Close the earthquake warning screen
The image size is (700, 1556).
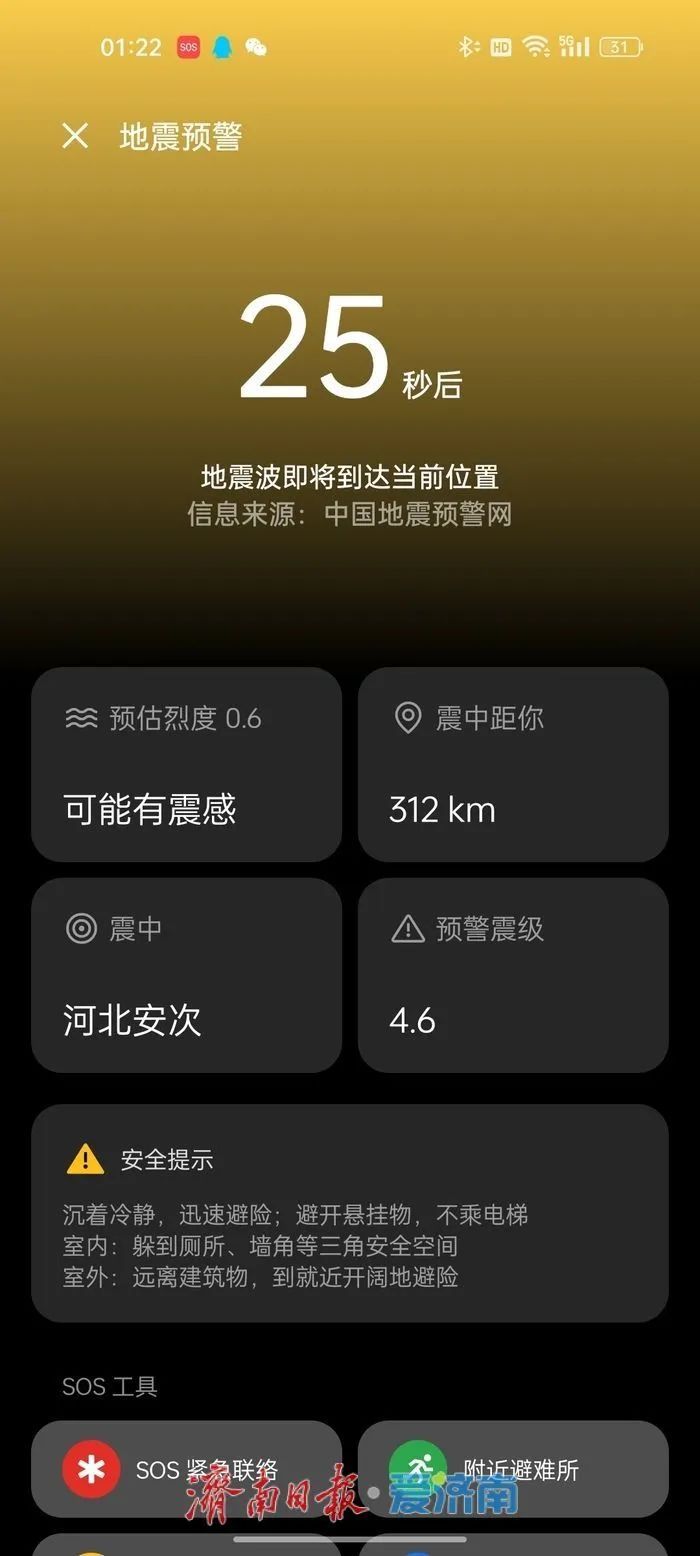75,136
